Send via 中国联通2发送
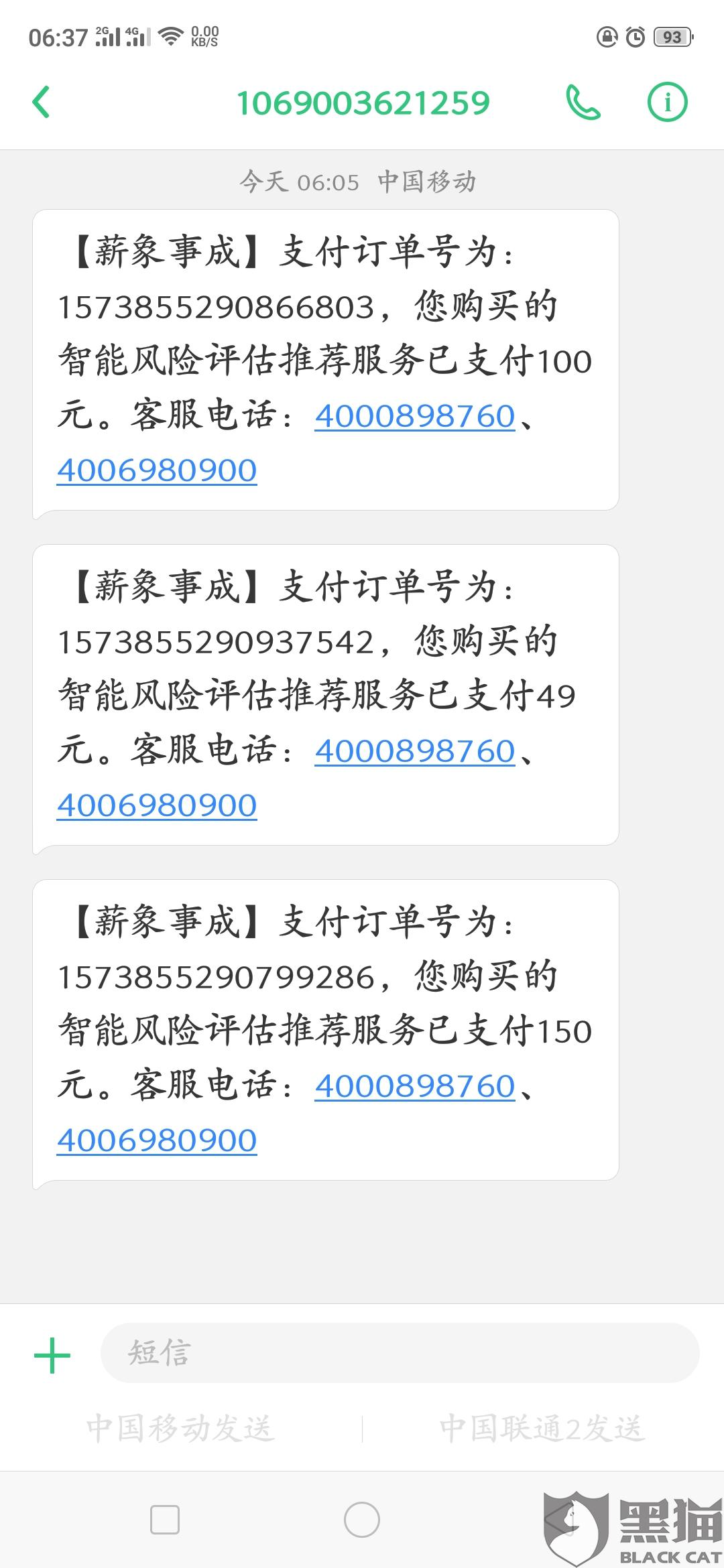The width and height of the screenshot is (724, 1568). [x=542, y=1428]
